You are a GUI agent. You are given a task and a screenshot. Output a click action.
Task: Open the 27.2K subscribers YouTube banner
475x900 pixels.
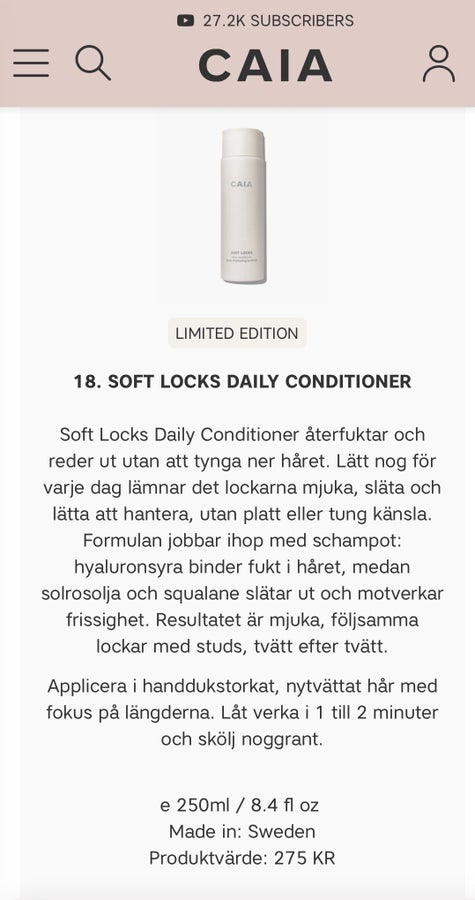(265, 21)
